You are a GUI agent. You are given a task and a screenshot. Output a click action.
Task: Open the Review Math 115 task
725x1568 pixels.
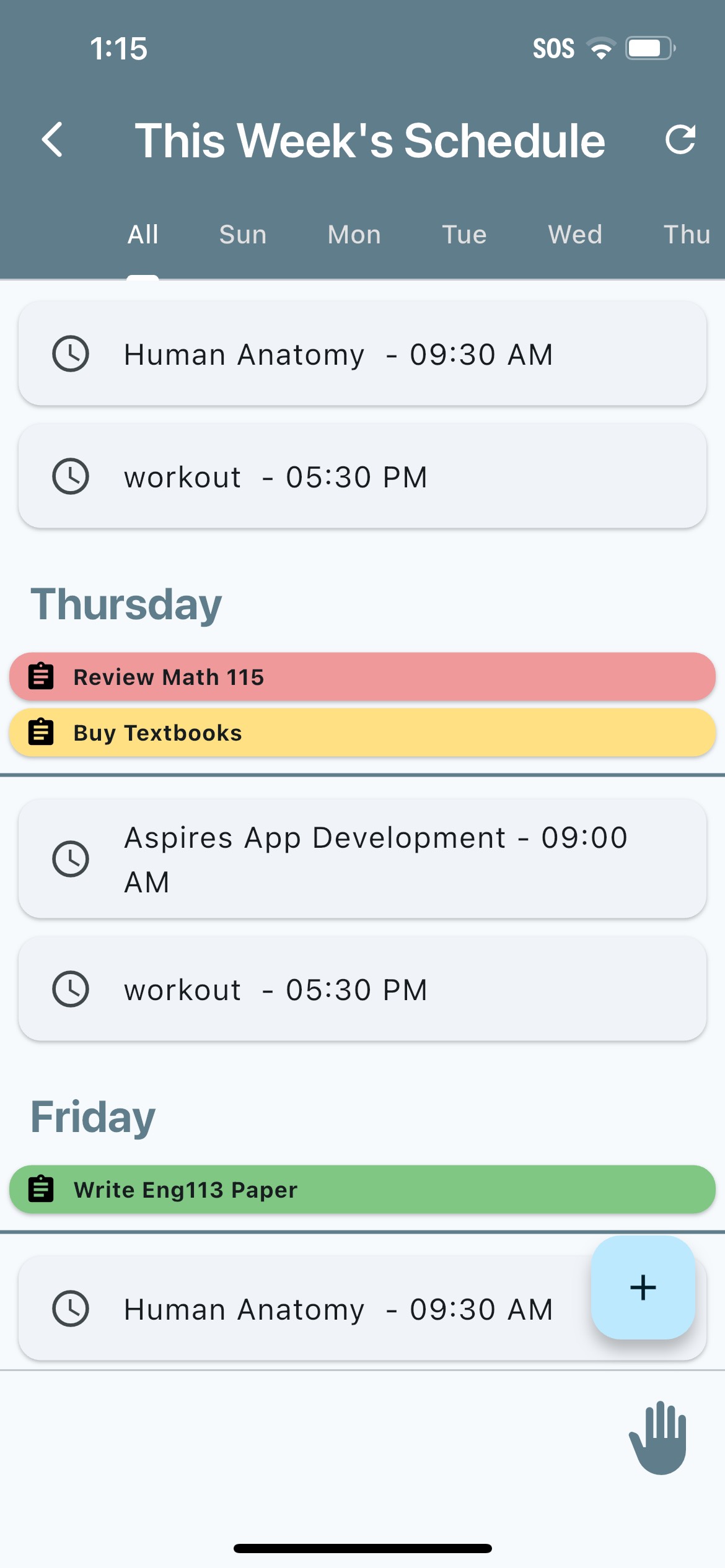tap(362, 677)
